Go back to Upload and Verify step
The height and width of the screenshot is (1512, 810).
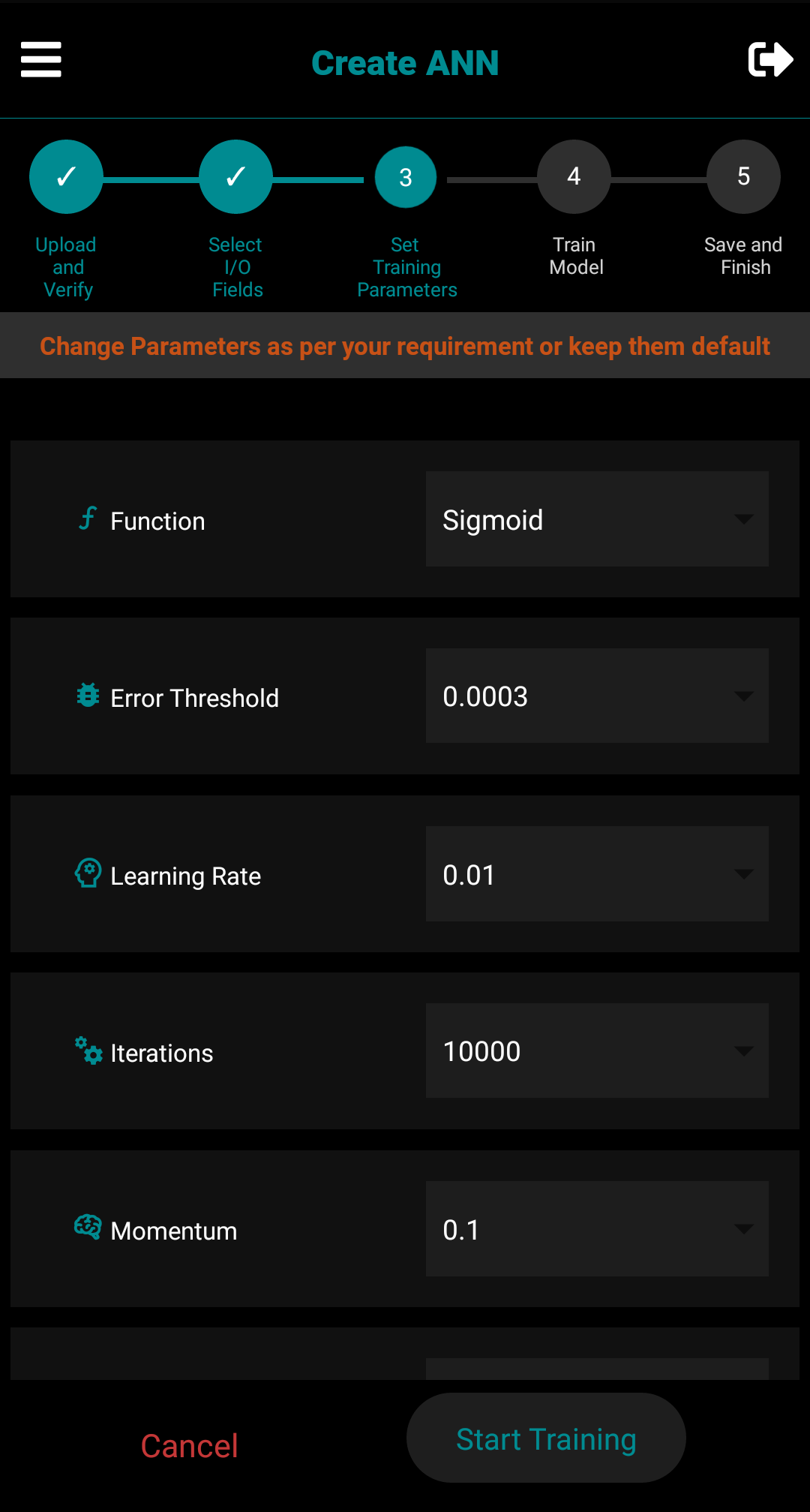pos(66,177)
